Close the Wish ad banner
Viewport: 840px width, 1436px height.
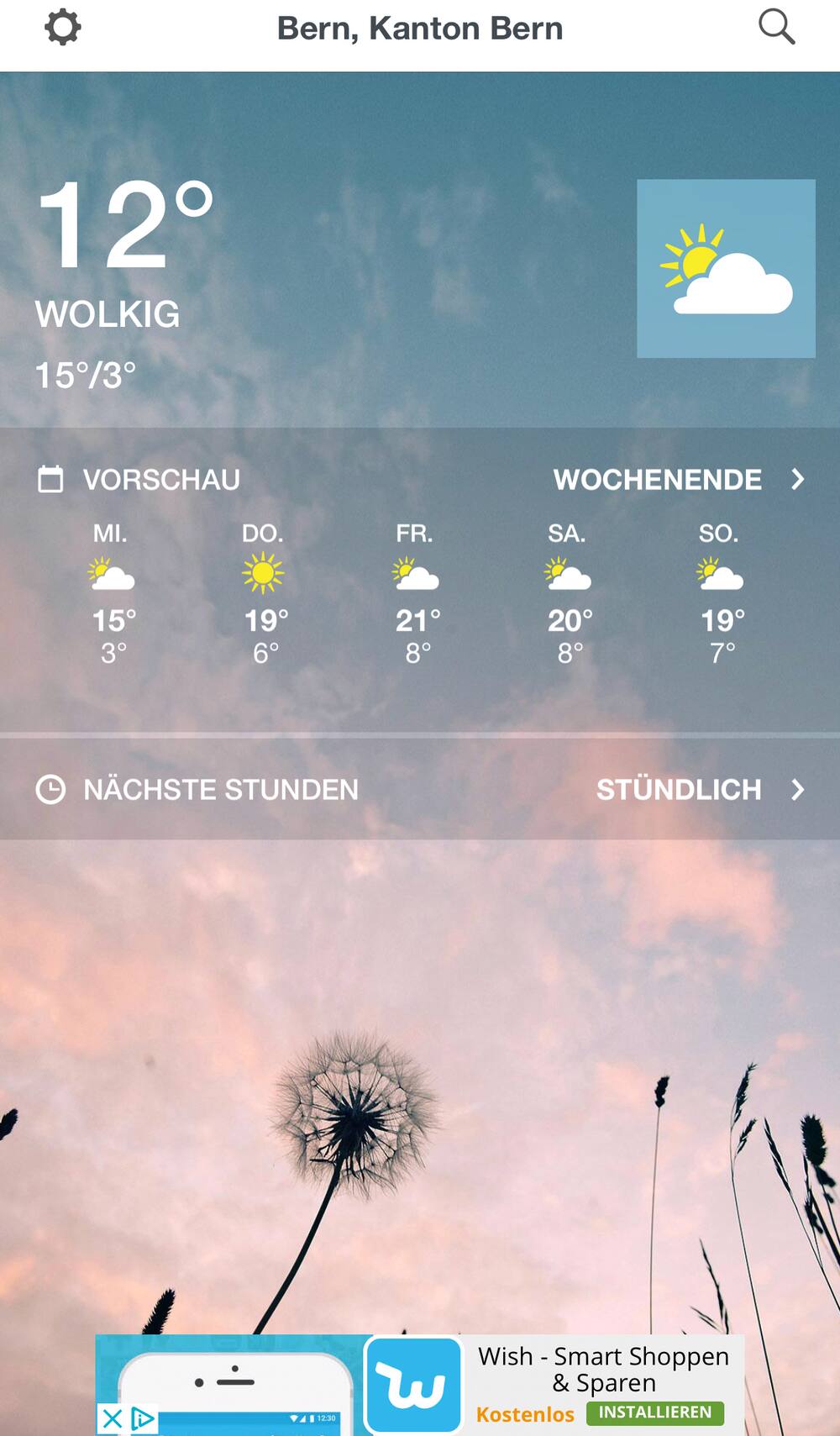[x=112, y=1419]
